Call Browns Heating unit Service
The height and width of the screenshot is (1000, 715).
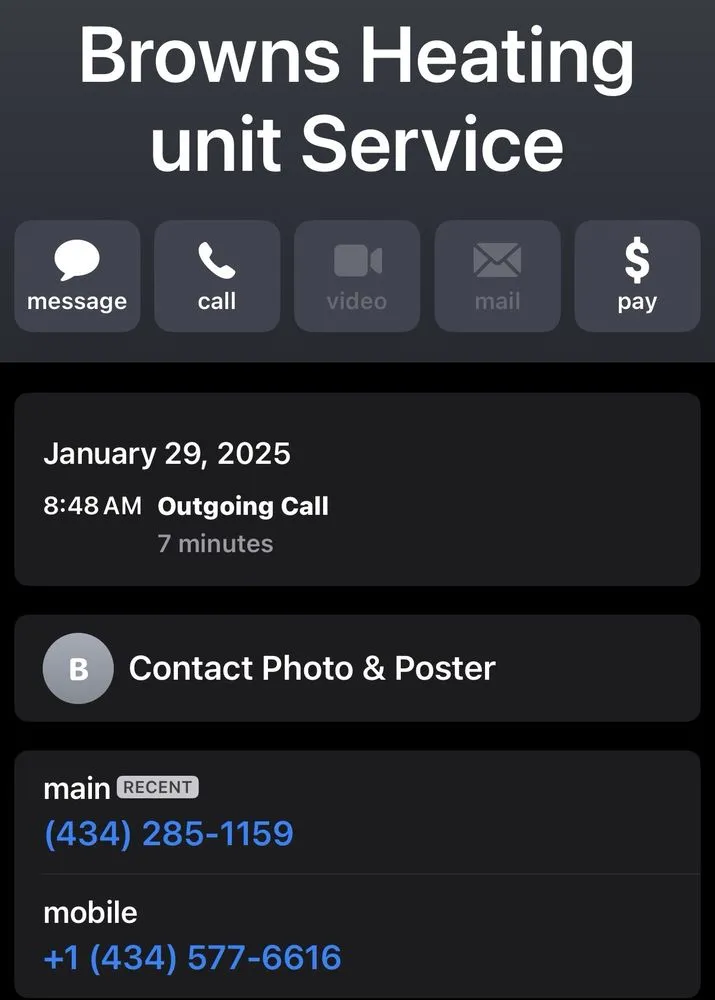[217, 276]
